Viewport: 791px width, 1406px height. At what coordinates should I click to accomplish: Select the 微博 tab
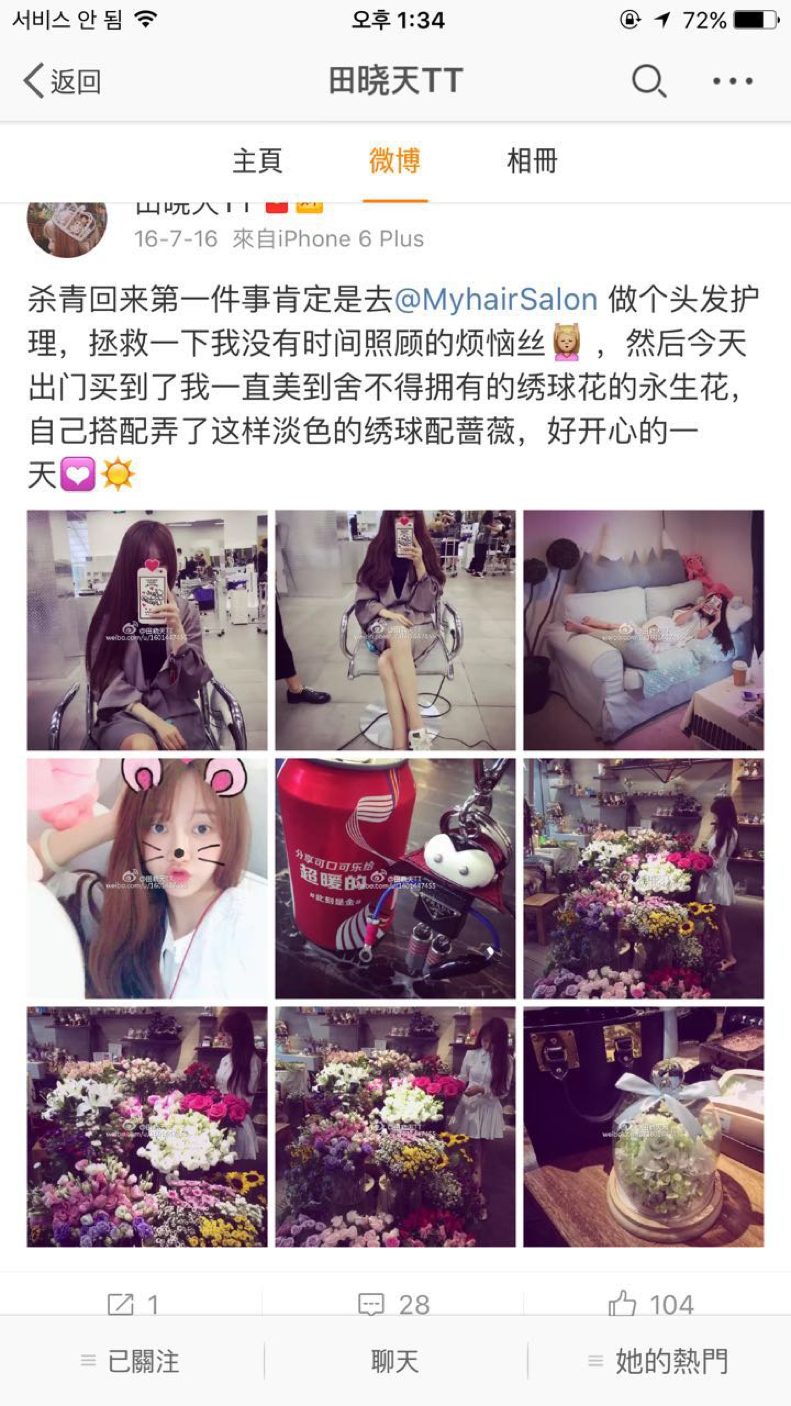tap(395, 161)
